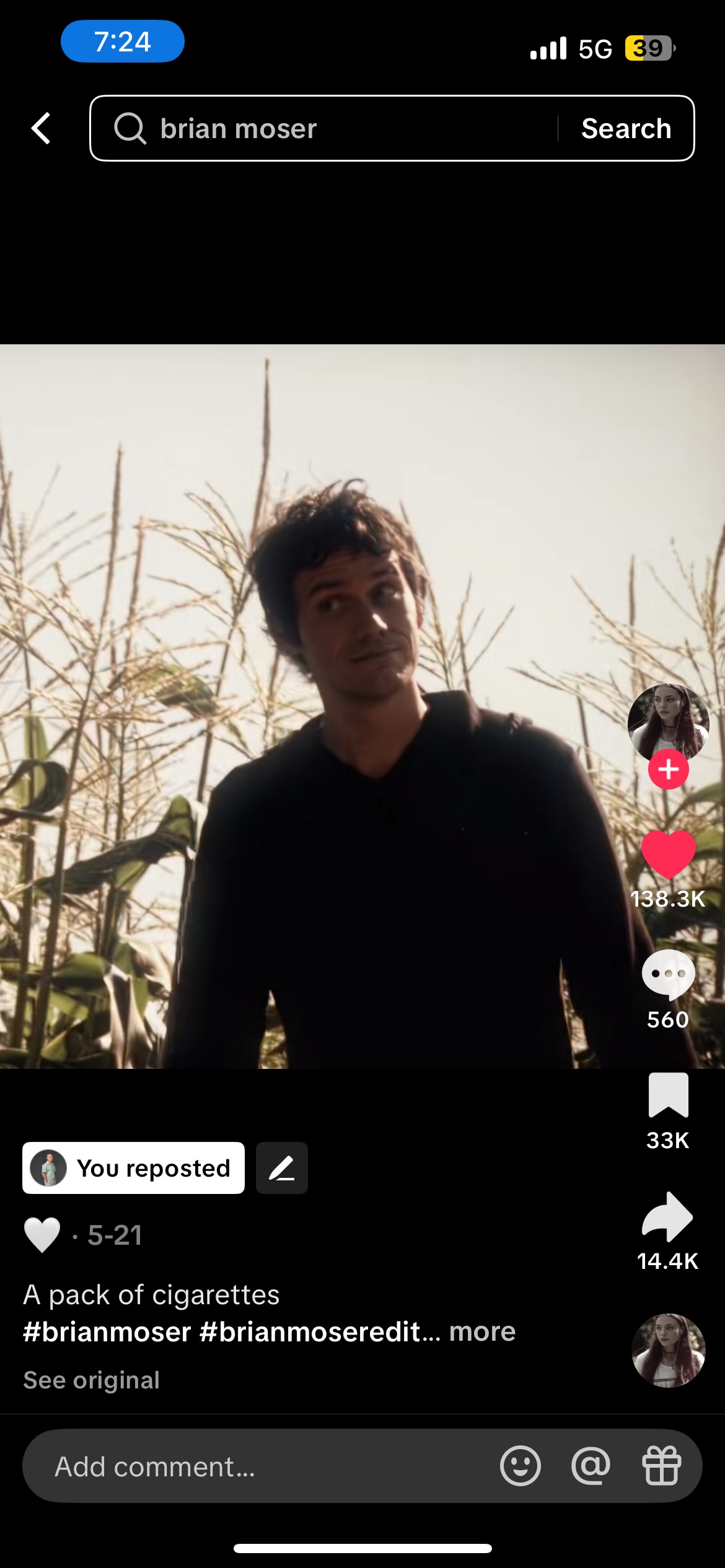The height and width of the screenshot is (1568, 725).
Task: Tap the Search button
Action: coord(626,129)
